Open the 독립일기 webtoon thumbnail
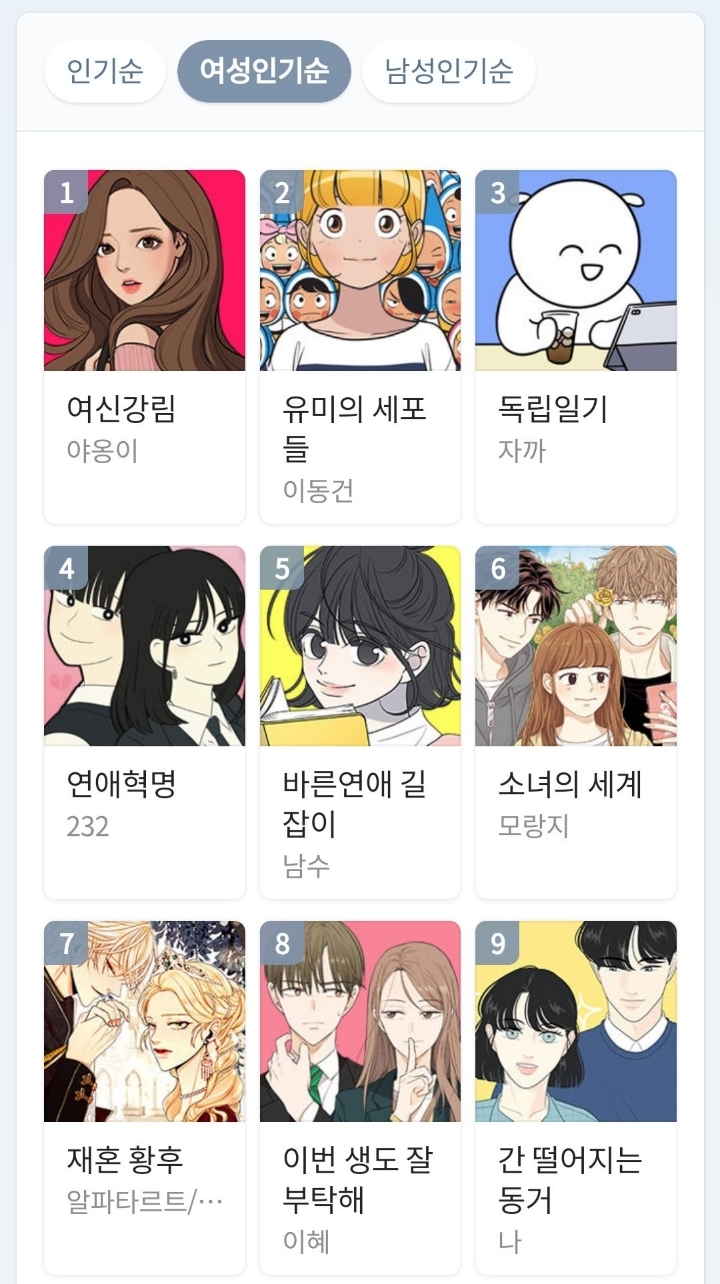The width and height of the screenshot is (720, 1284). pos(577,271)
